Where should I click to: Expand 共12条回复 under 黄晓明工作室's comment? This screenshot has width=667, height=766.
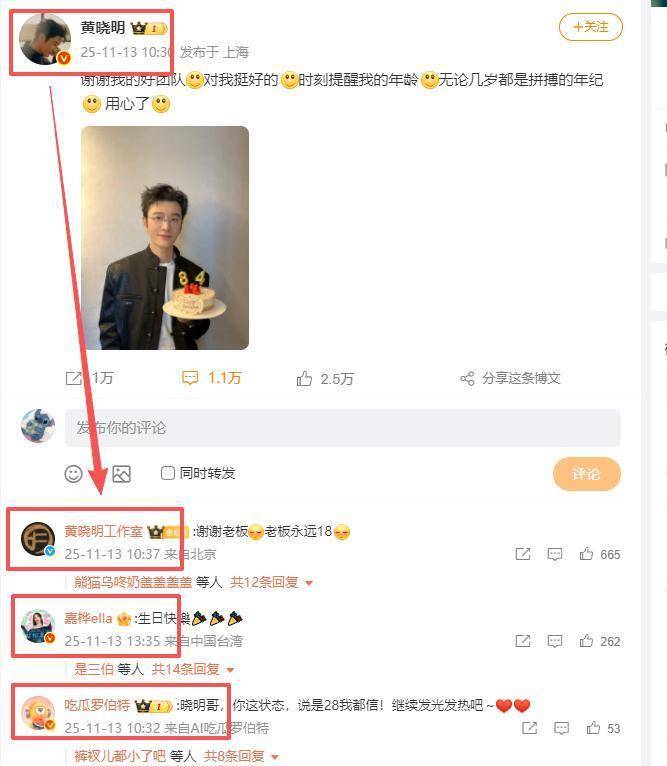(272, 582)
